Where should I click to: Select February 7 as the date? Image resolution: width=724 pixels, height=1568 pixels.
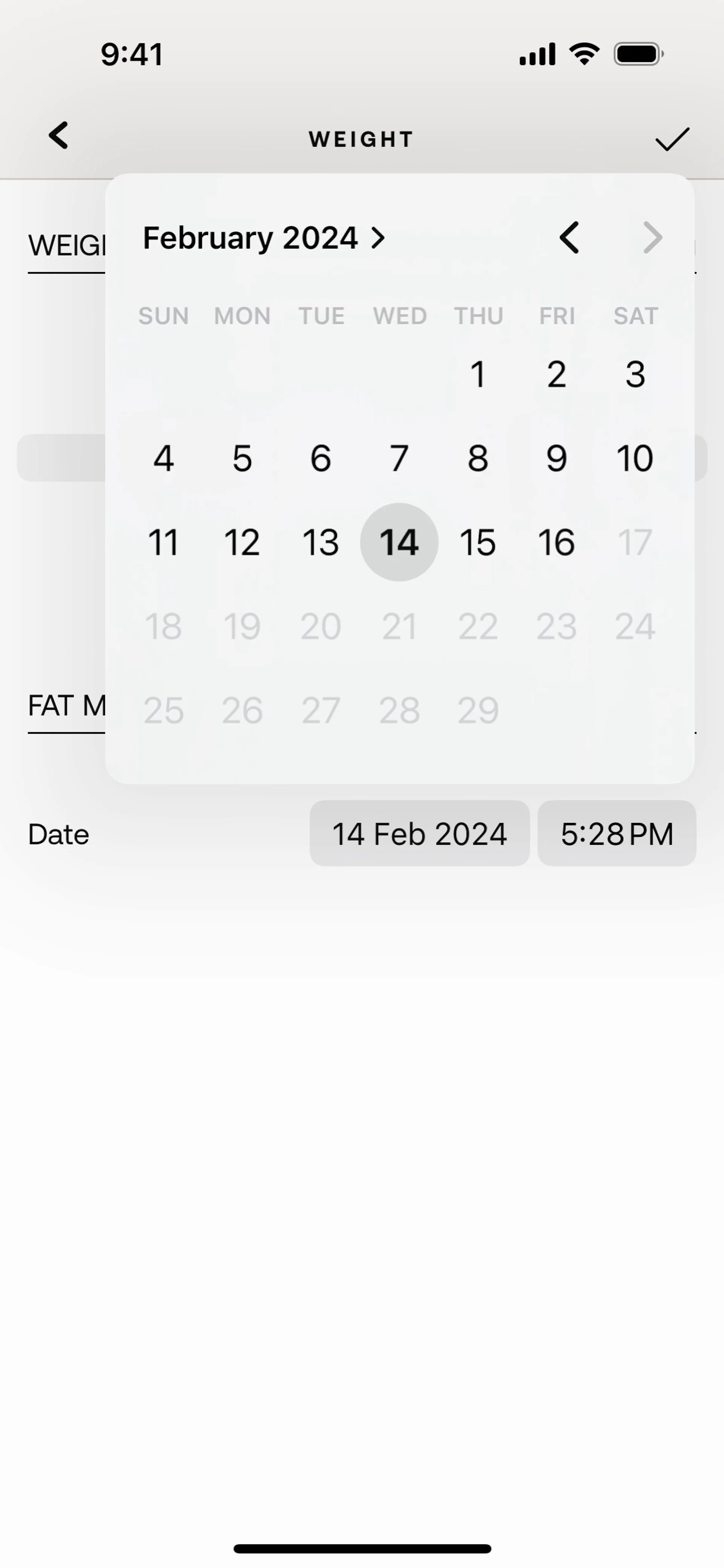[x=399, y=458]
